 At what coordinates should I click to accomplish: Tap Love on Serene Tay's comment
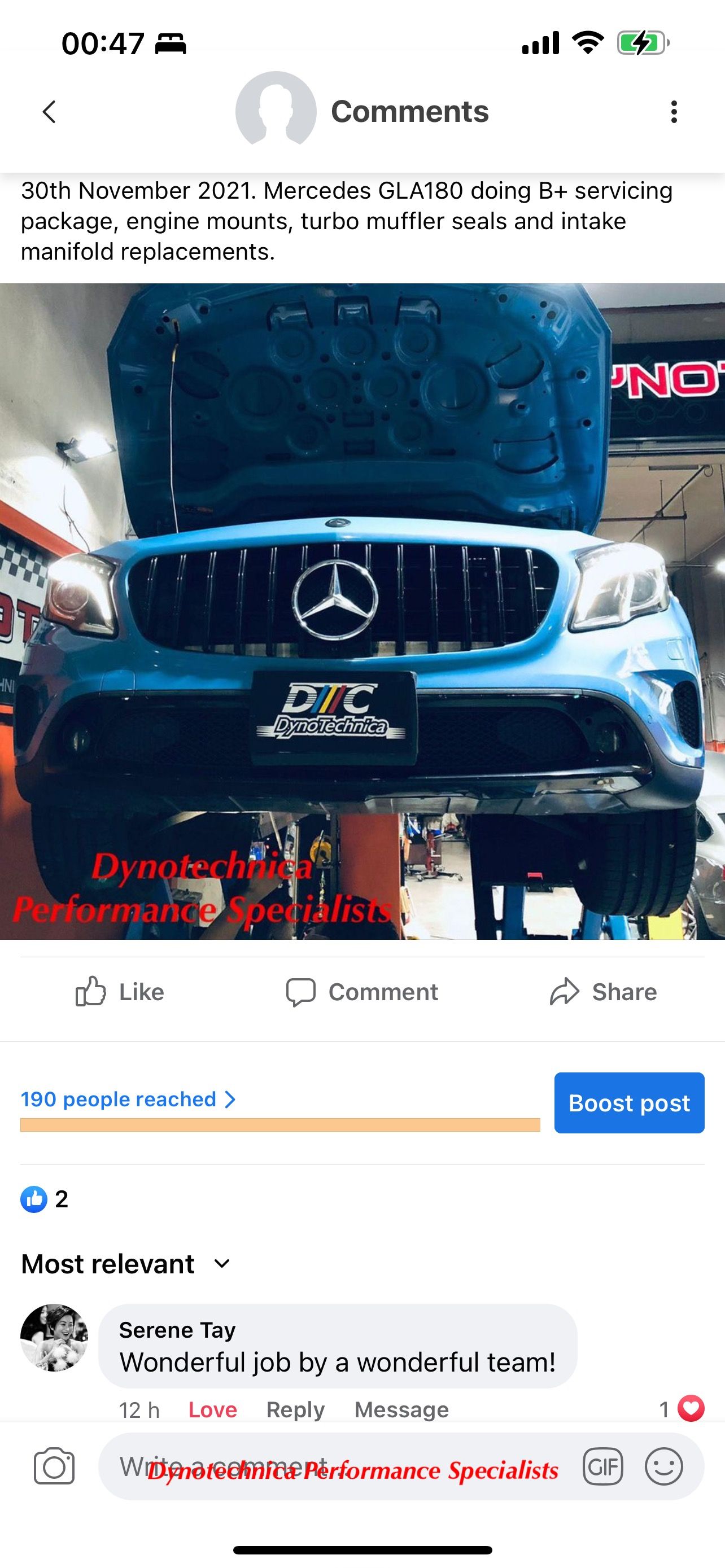(x=212, y=1410)
